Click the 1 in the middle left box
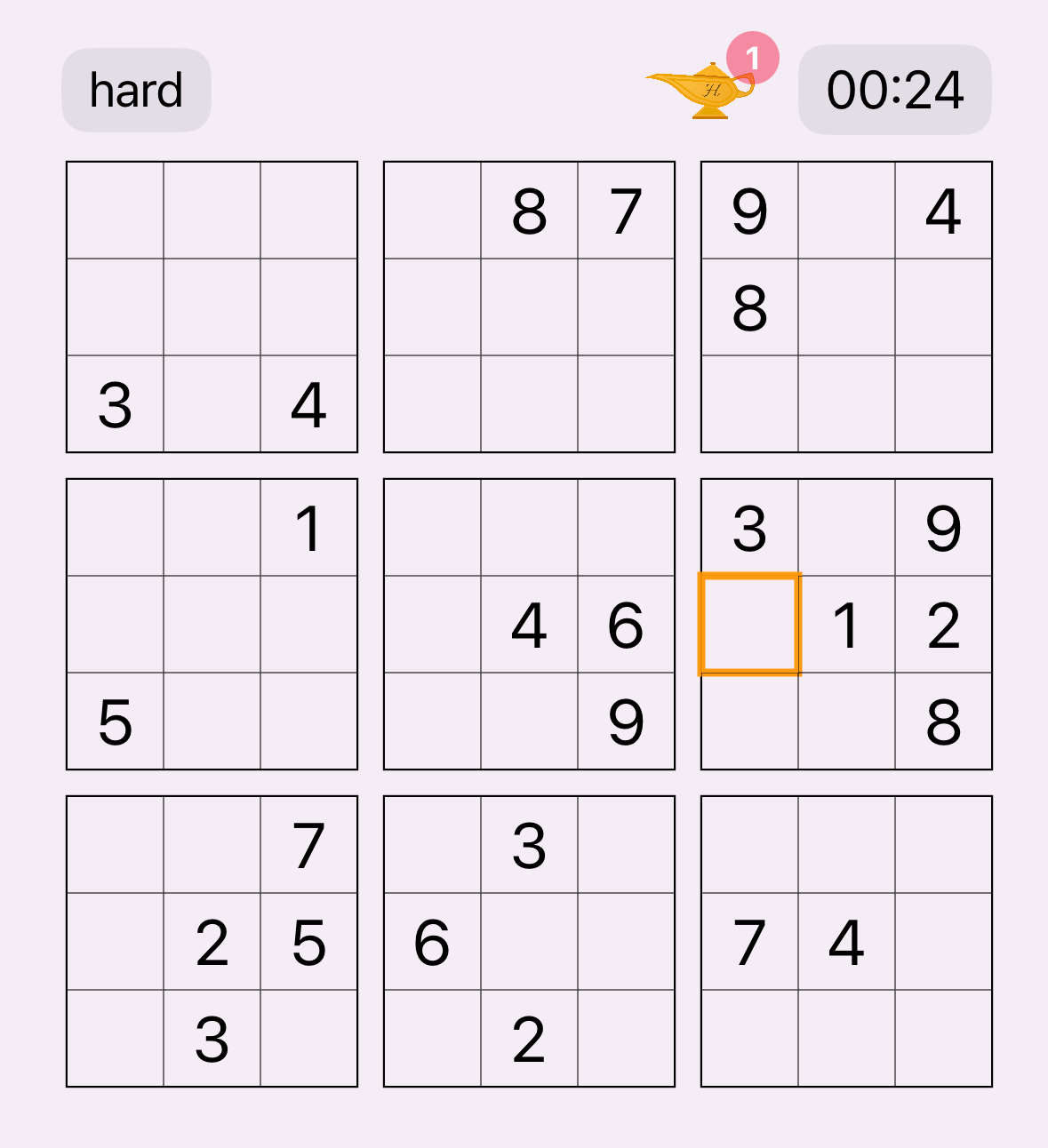The image size is (1048, 1148). pyautogui.click(x=309, y=526)
